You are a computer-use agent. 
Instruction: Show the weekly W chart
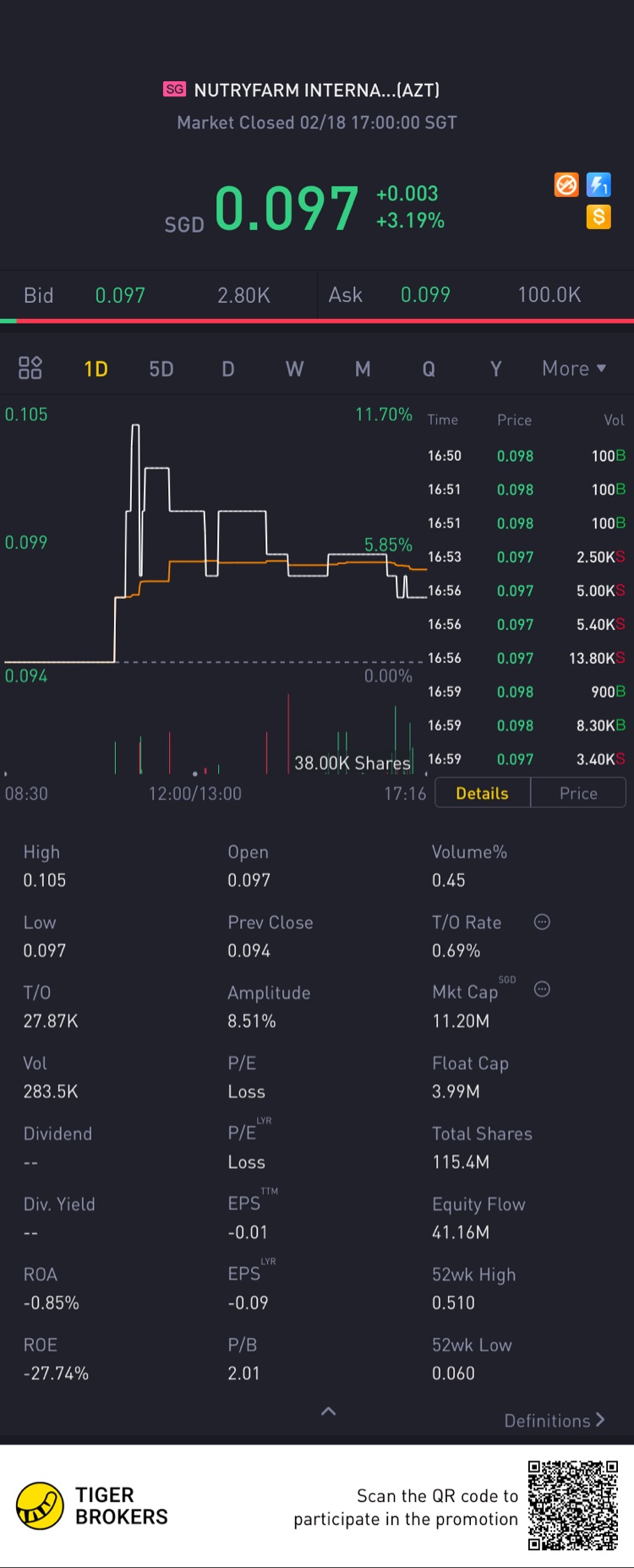click(294, 369)
